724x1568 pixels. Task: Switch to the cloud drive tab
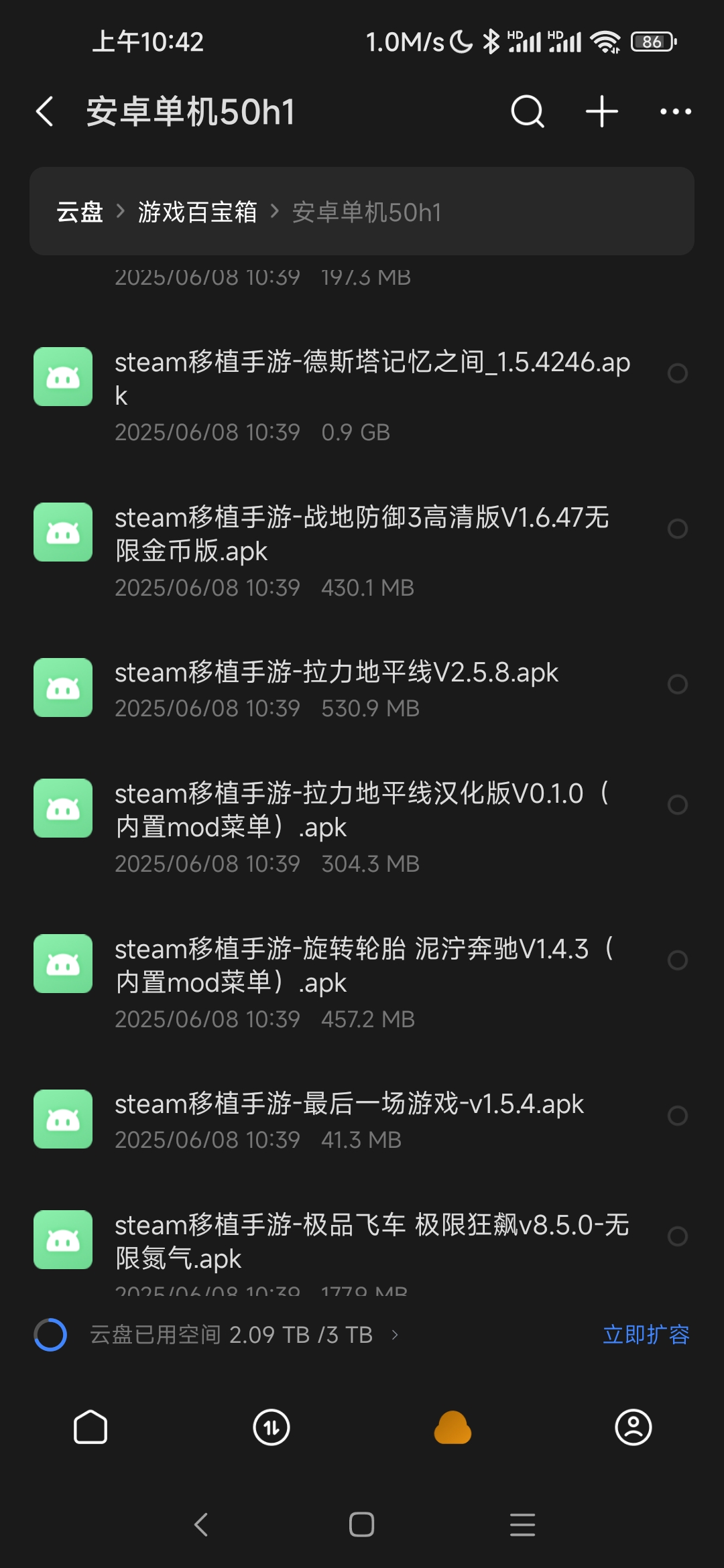tap(452, 1427)
